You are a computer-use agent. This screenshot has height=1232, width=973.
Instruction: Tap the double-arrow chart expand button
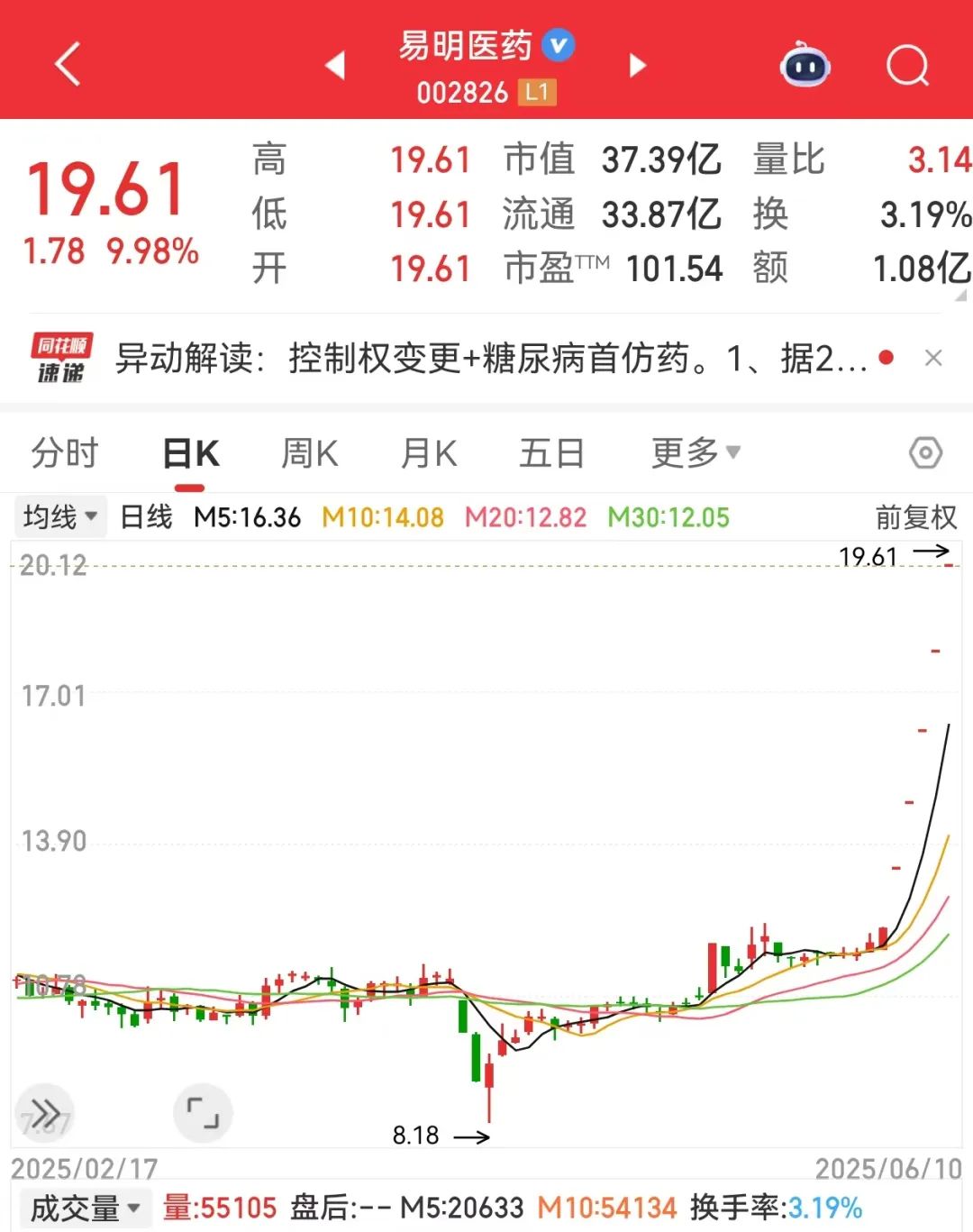[x=45, y=1112]
